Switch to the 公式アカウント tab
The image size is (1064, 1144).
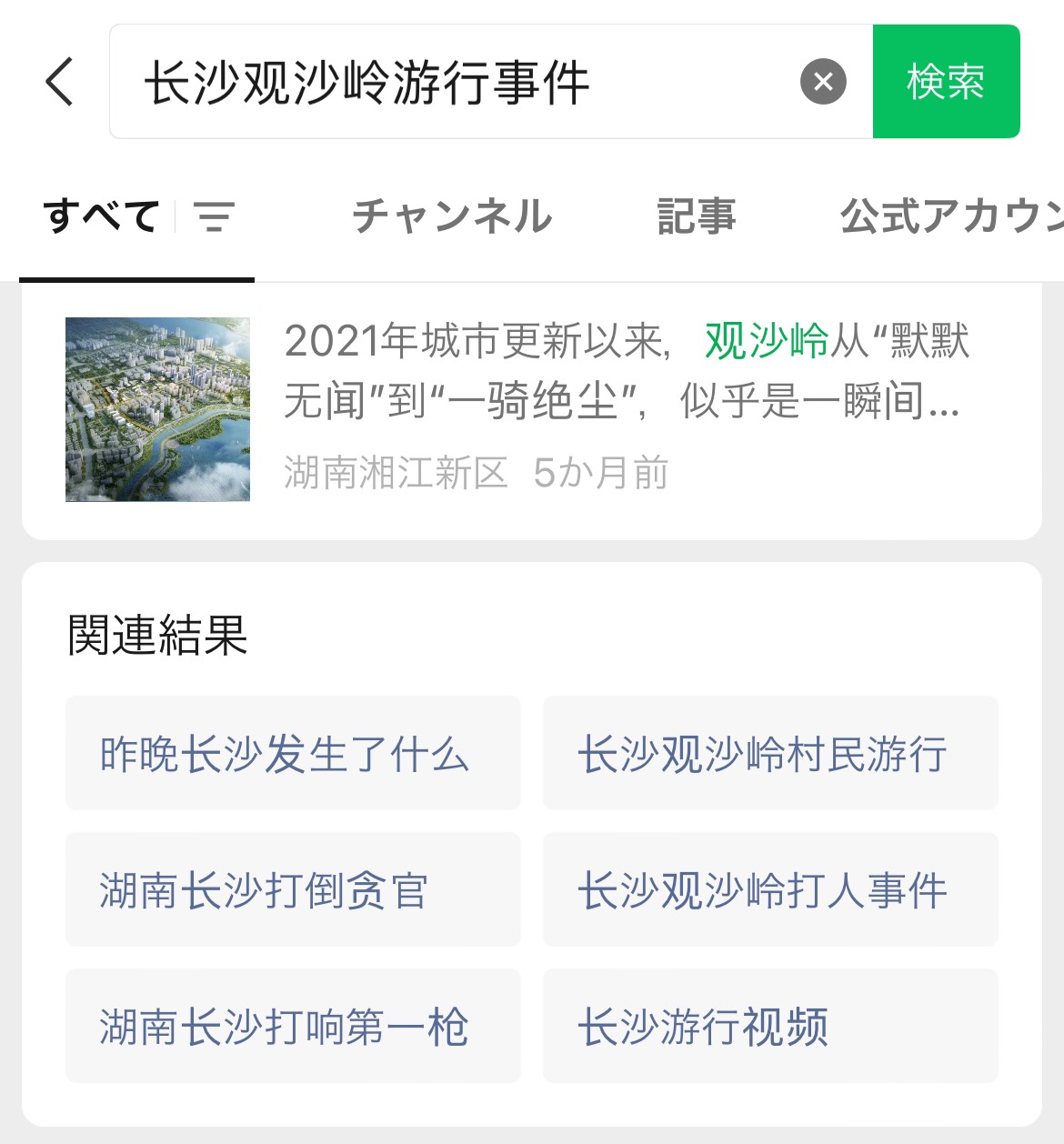tap(950, 216)
